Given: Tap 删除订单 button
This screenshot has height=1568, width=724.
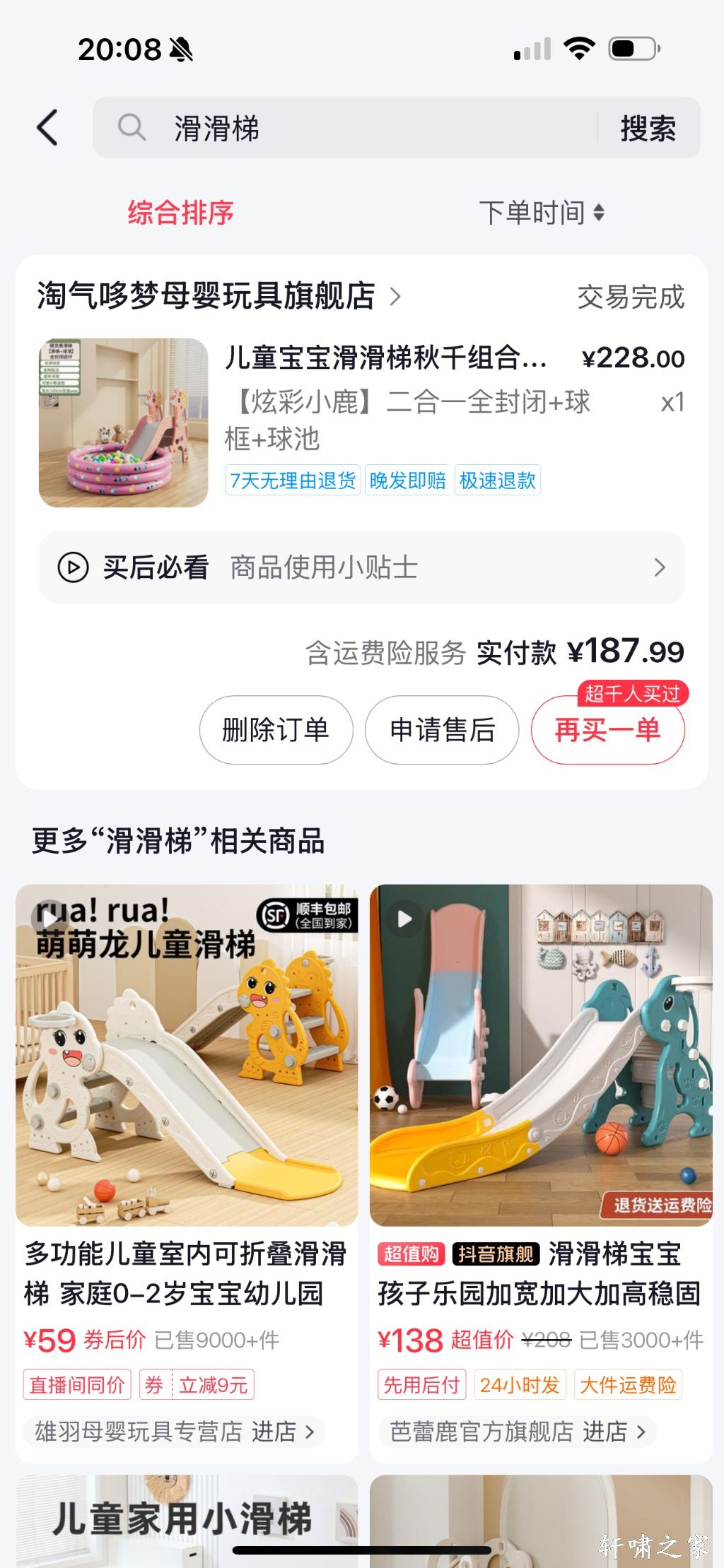Looking at the screenshot, I should point(276,730).
